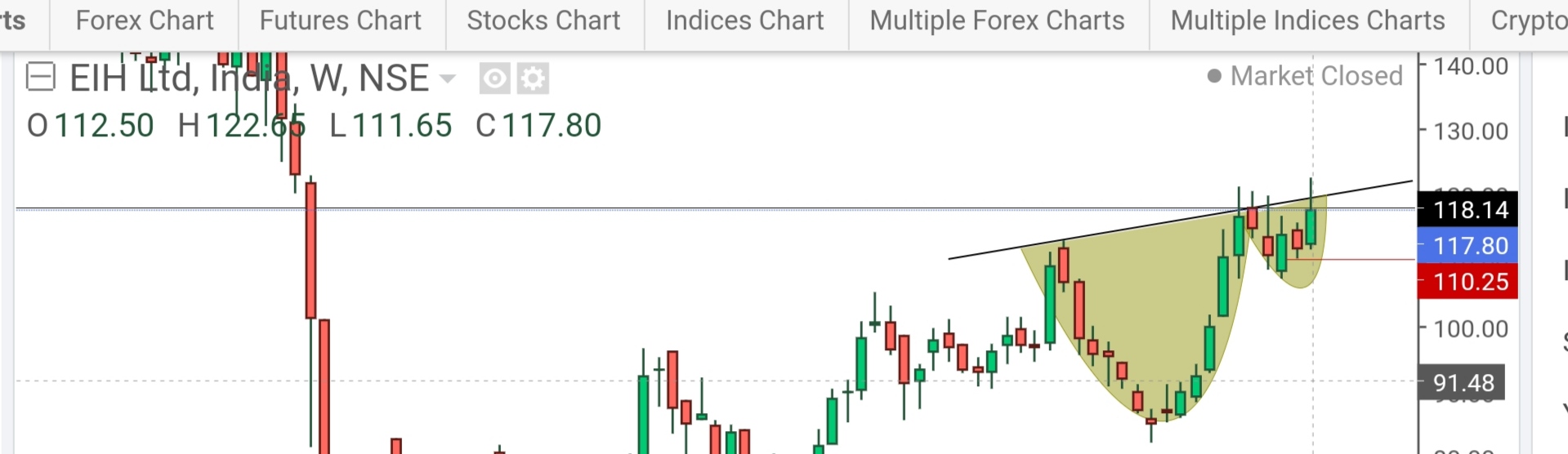Select the Stocks Chart tab
1568x454 pixels.
pyautogui.click(x=543, y=20)
